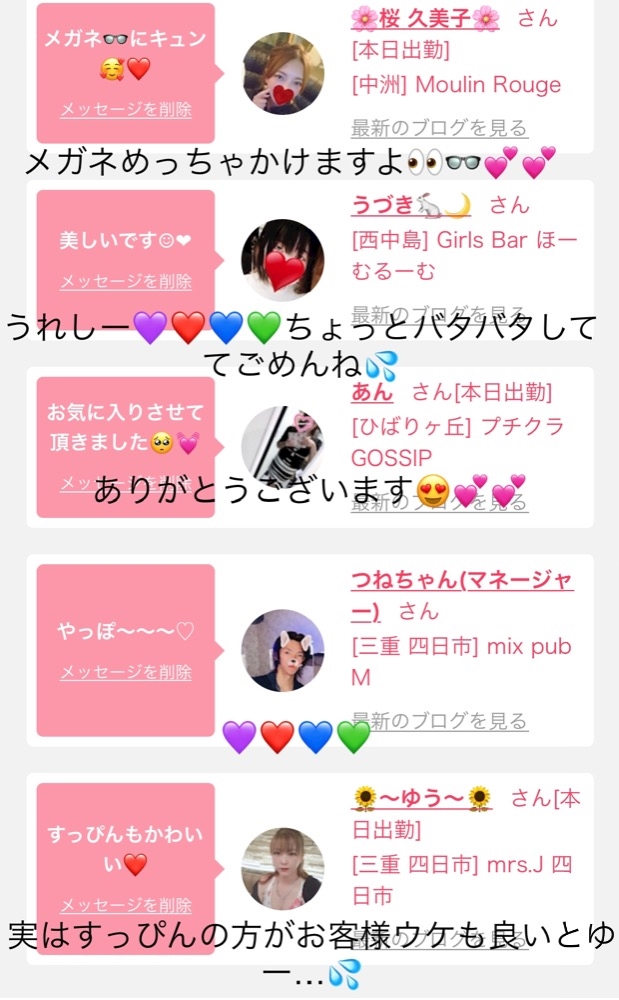Delete the メガネにキュン message
The height and width of the screenshot is (1000, 619).
point(125,110)
